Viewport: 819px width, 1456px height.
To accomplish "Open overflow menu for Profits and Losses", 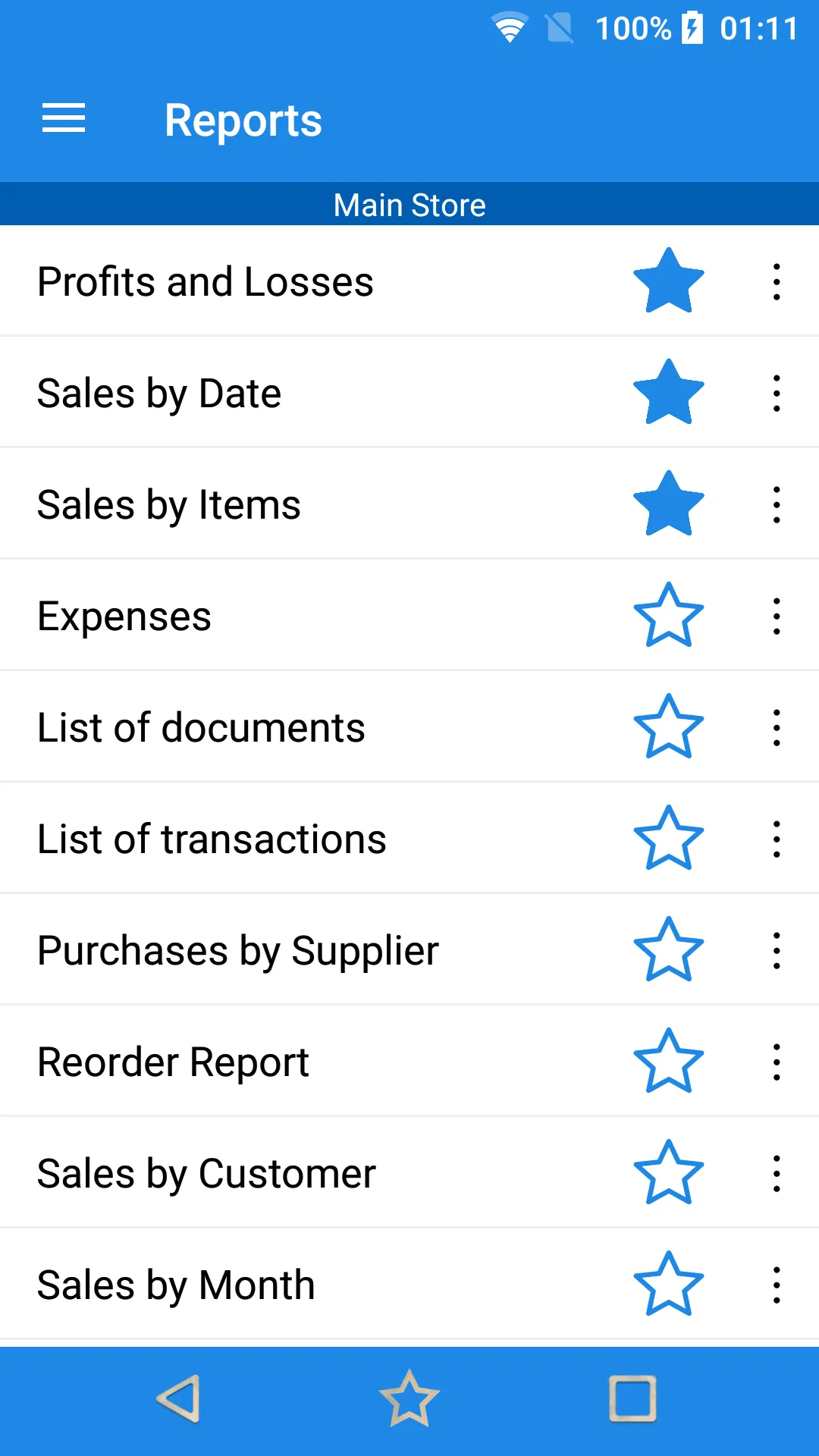I will pos(777,282).
